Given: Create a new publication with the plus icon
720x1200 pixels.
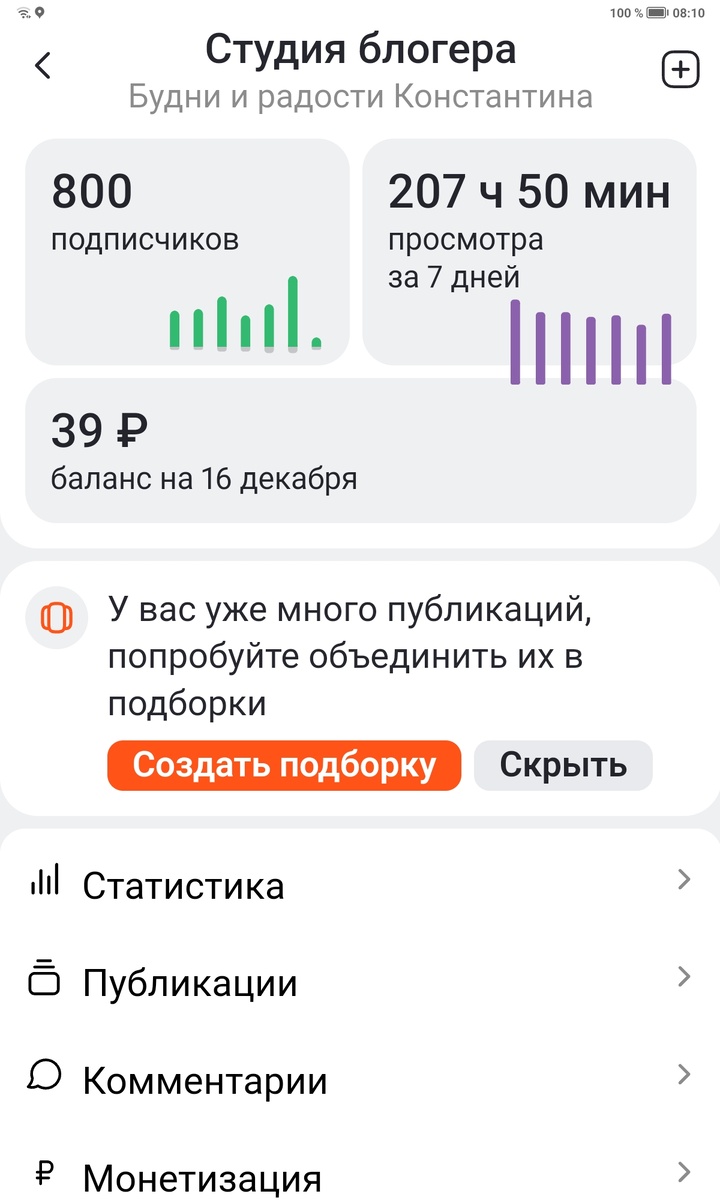Looking at the screenshot, I should click(x=680, y=70).
